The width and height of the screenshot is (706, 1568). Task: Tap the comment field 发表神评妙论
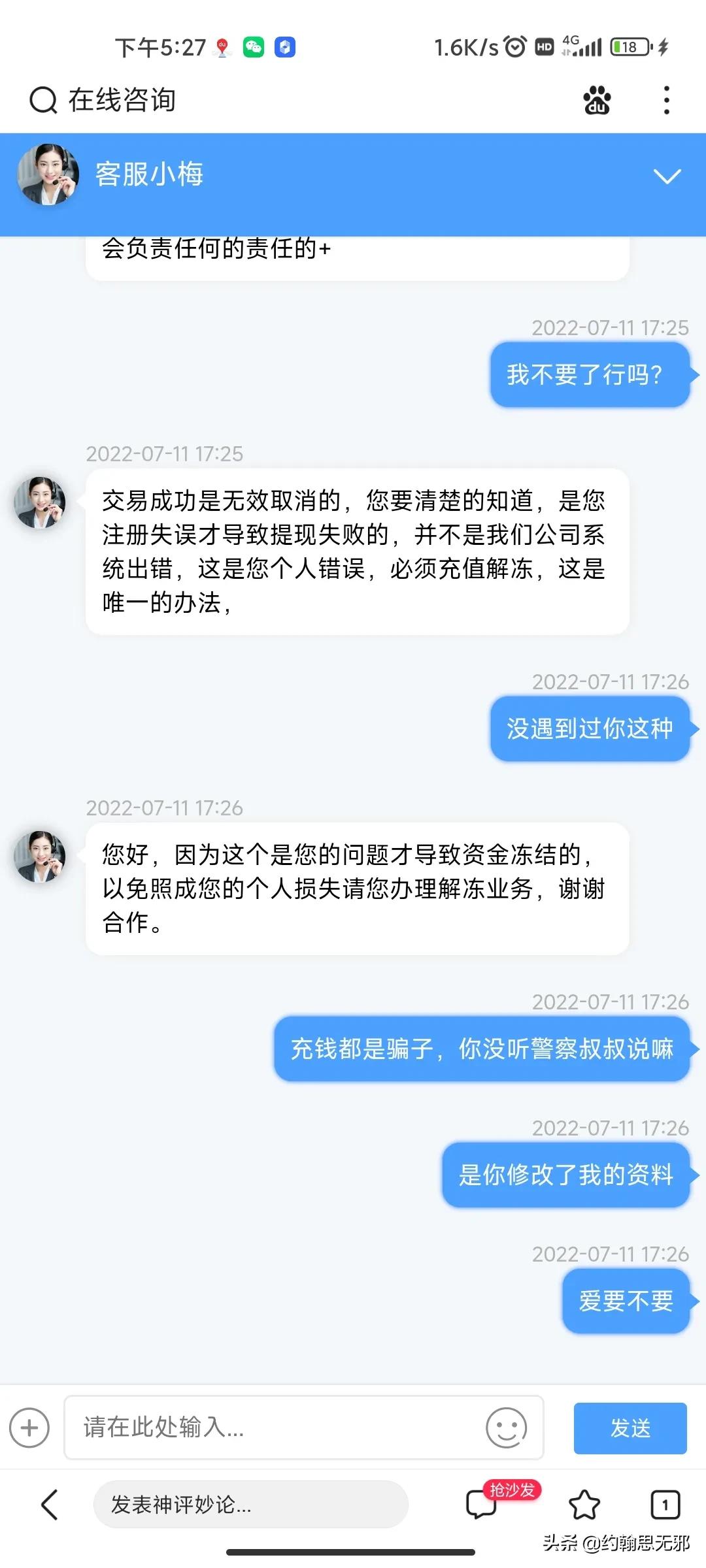(x=252, y=1505)
